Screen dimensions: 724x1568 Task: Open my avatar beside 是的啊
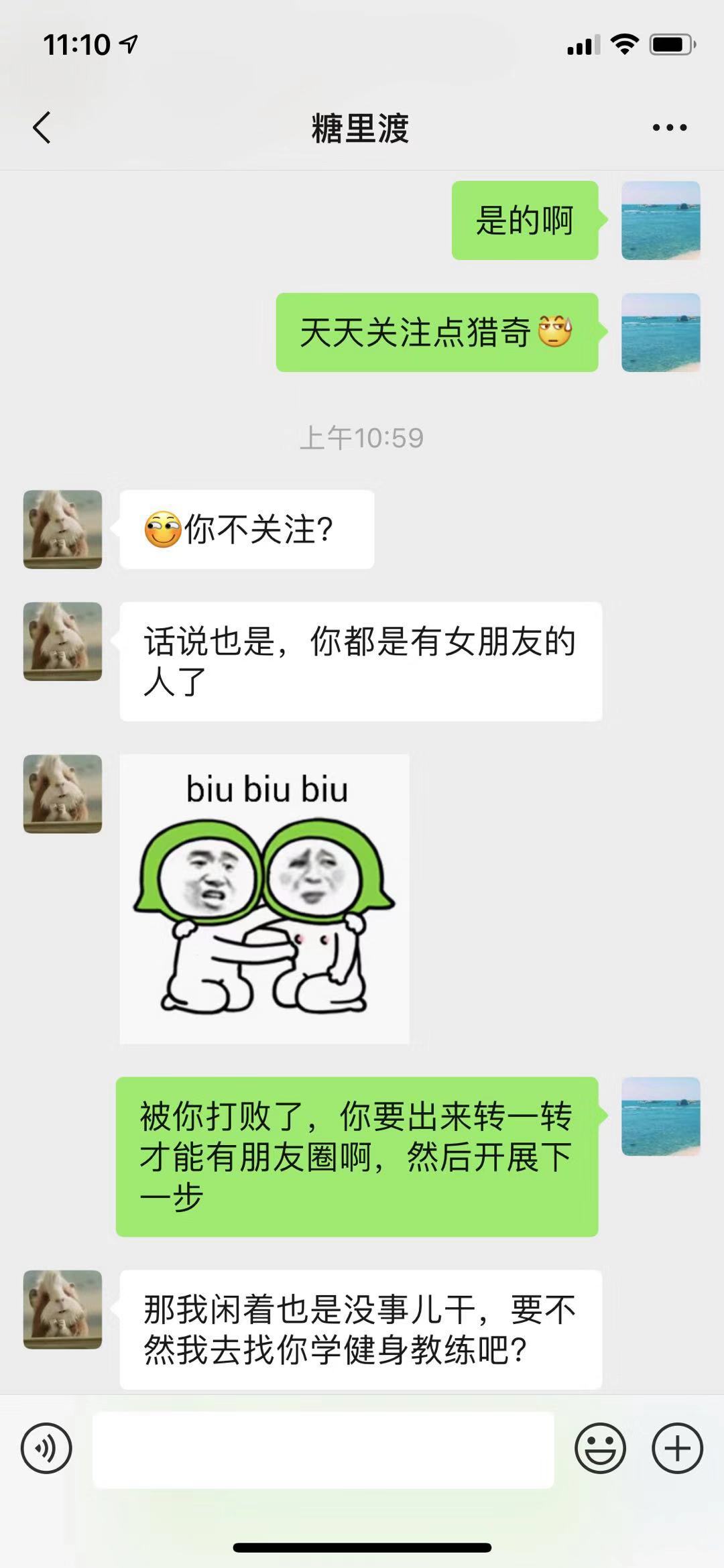(x=660, y=220)
